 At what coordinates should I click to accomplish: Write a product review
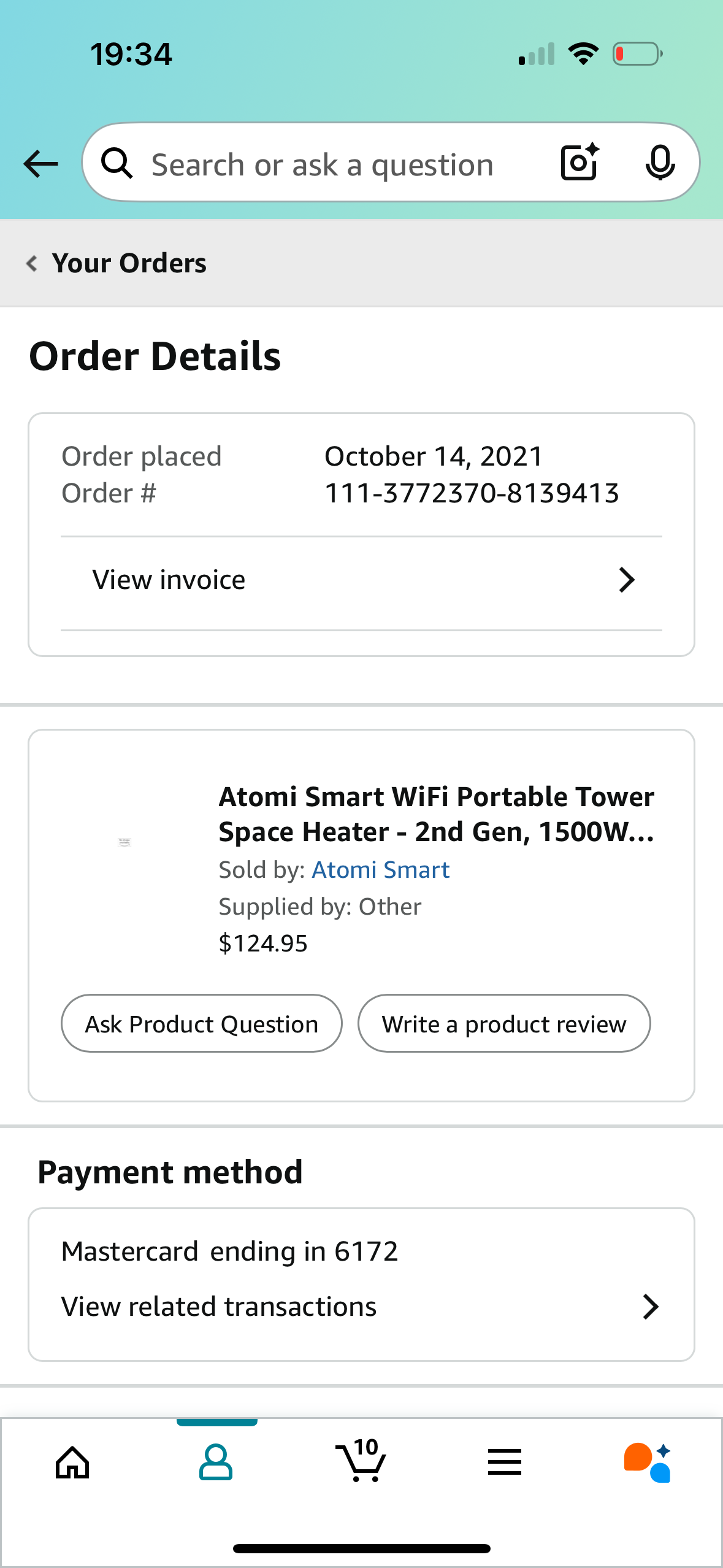click(x=504, y=1024)
